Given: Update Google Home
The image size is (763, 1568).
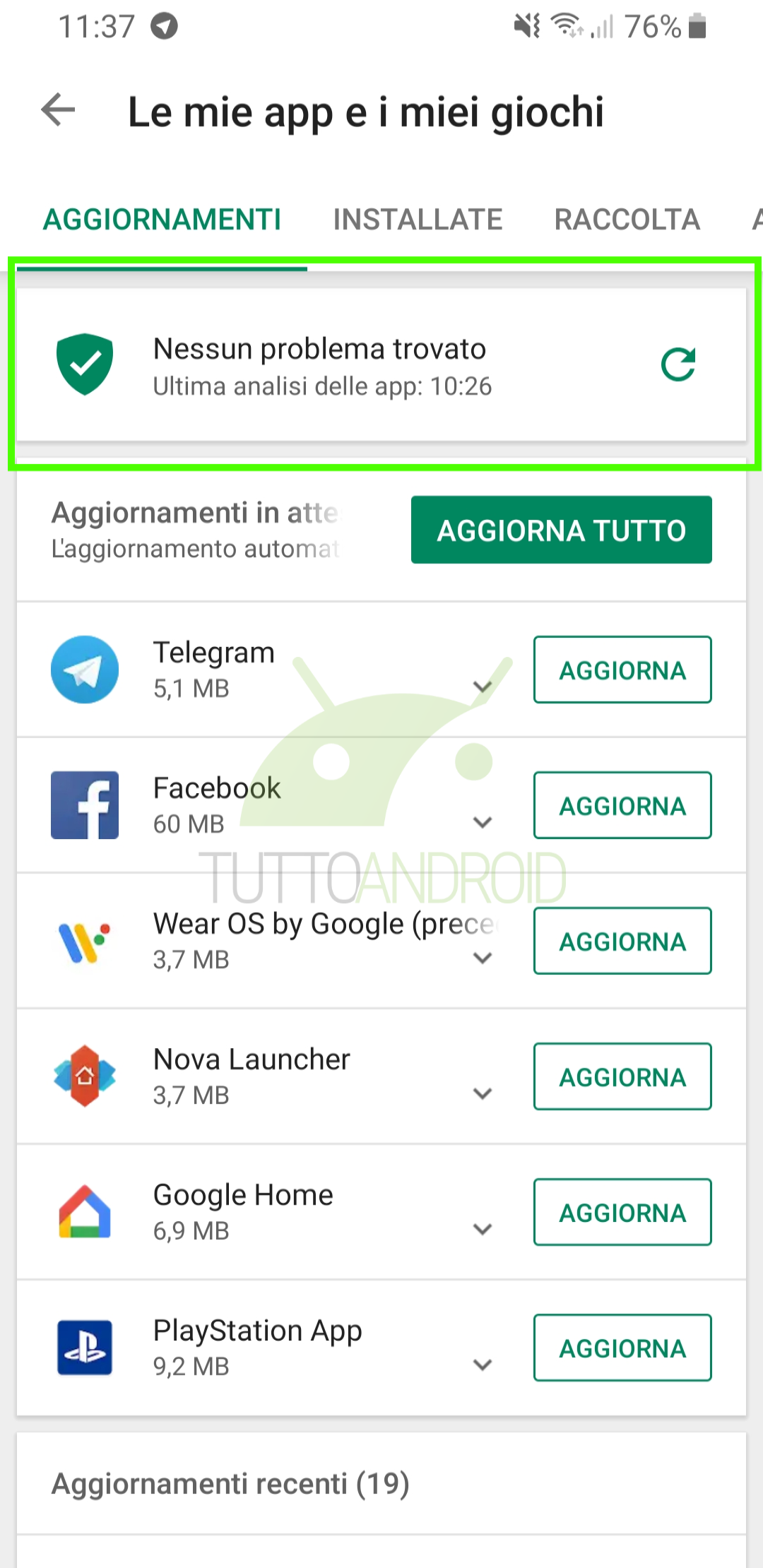Looking at the screenshot, I should pos(622,1212).
